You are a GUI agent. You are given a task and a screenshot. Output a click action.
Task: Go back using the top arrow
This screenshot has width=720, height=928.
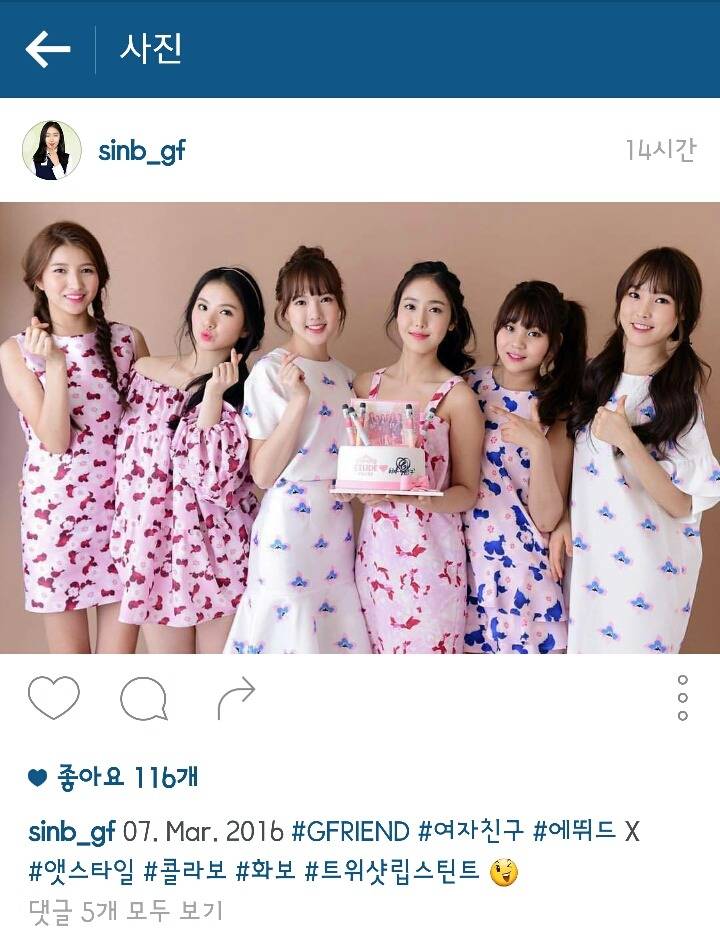coord(48,49)
